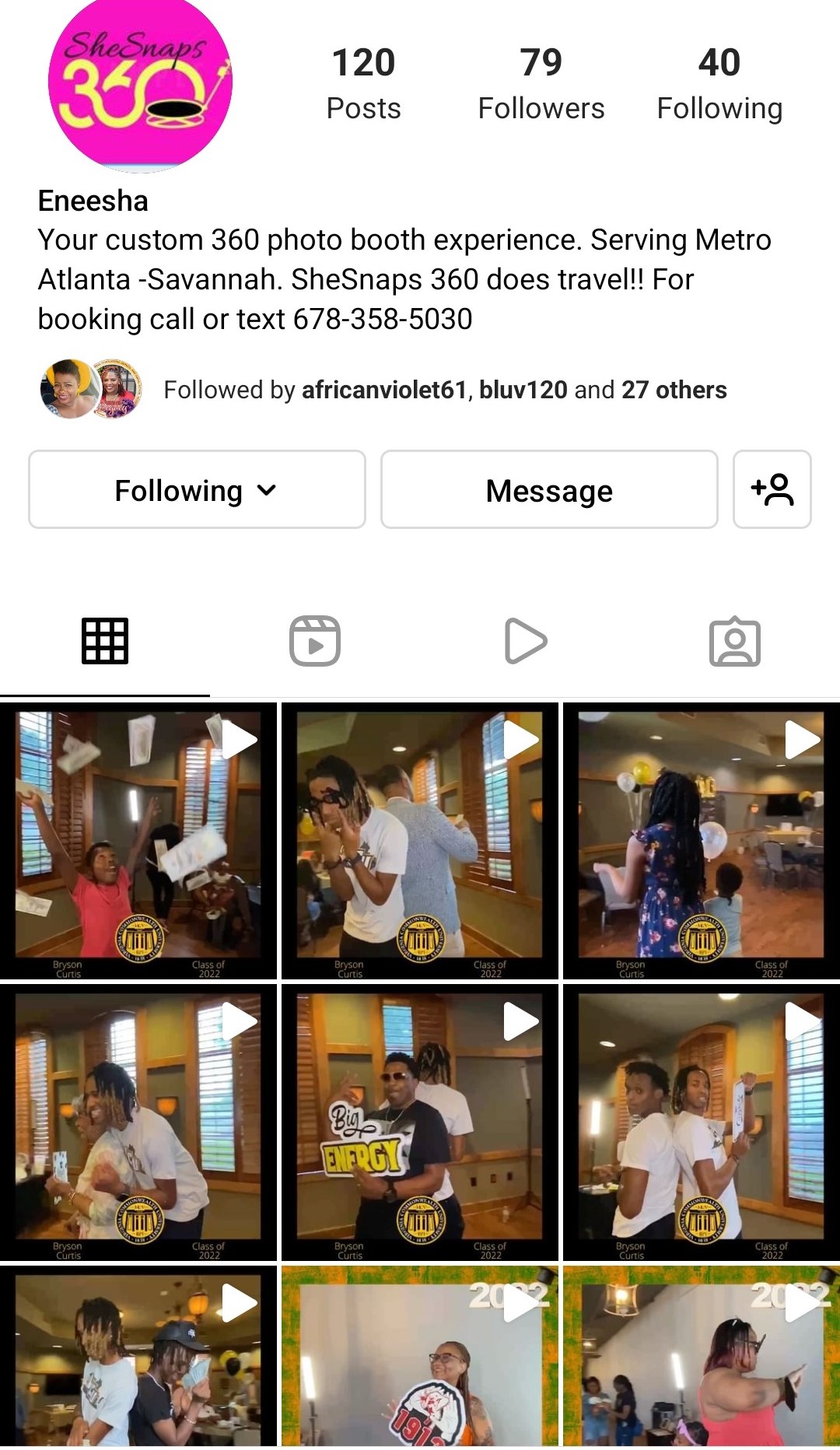The width and height of the screenshot is (840, 1450).
Task: Switch to the videos play tab
Action: pos(525,642)
